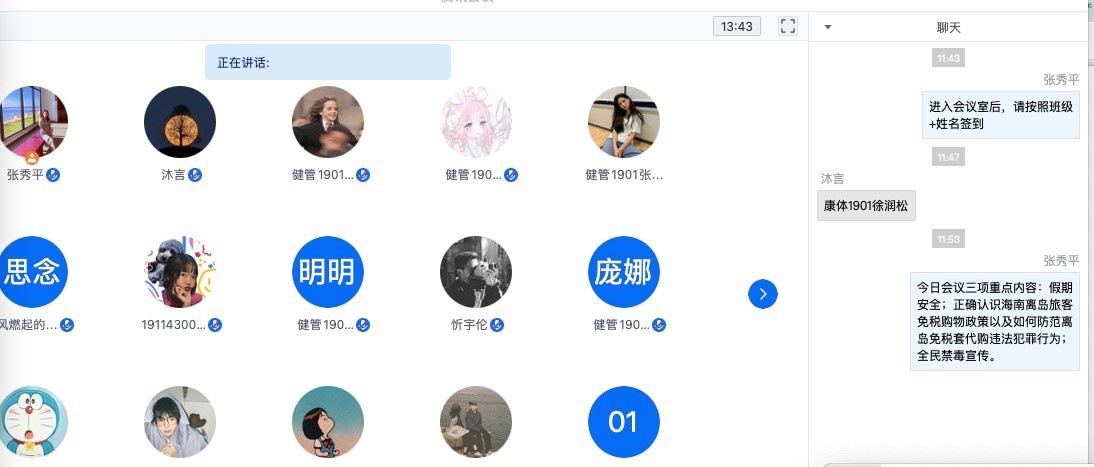Select participant 张秀平's video tile

(33, 122)
